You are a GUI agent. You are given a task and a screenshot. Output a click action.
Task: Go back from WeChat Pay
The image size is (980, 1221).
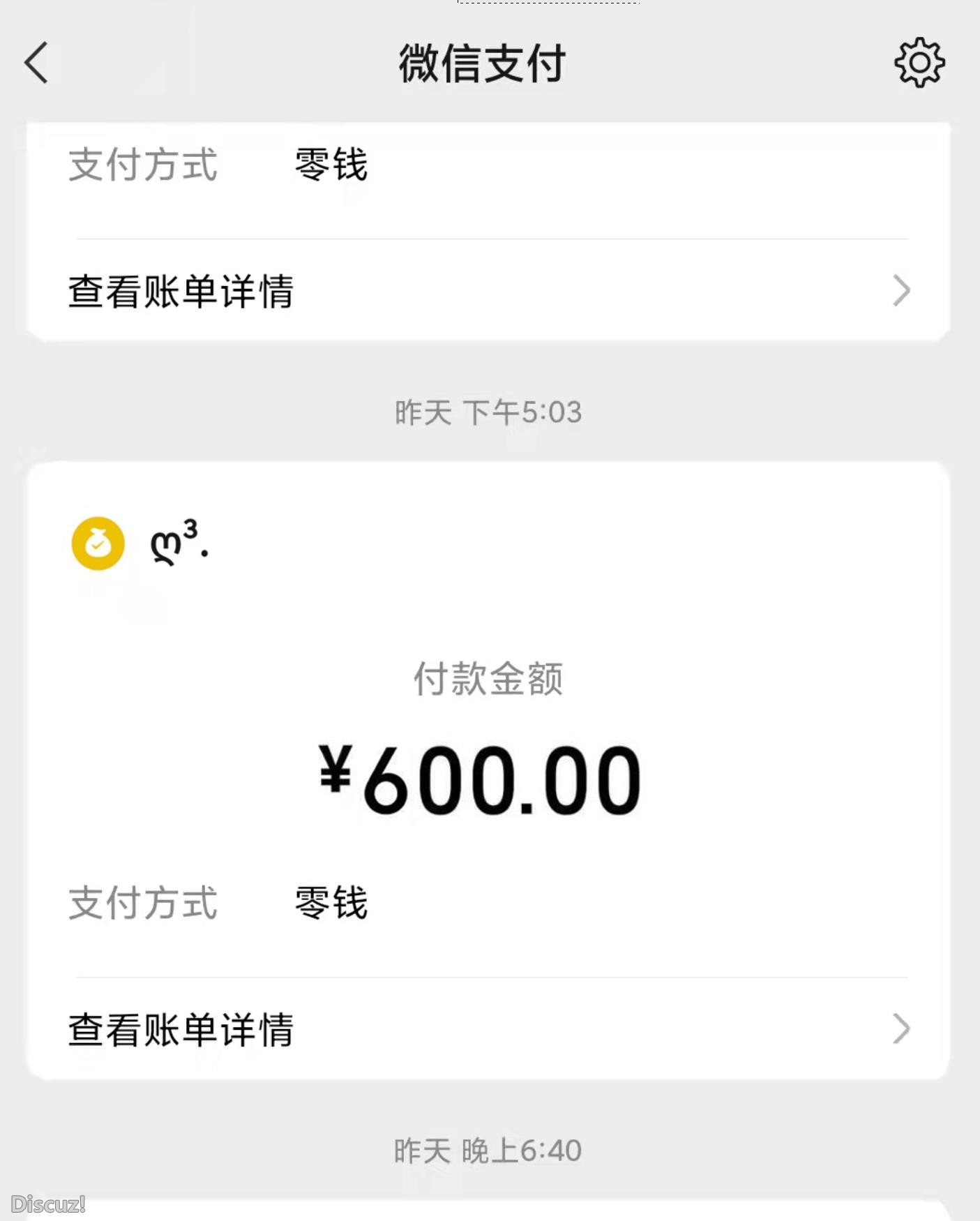point(37,63)
